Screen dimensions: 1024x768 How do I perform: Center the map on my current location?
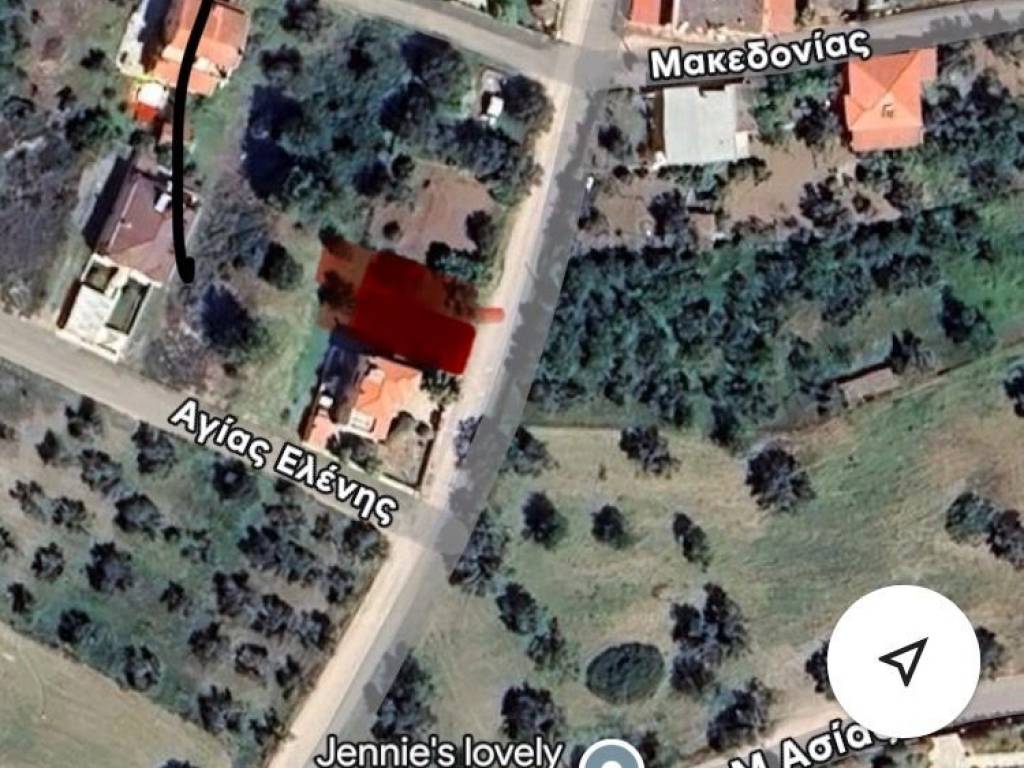click(x=903, y=660)
